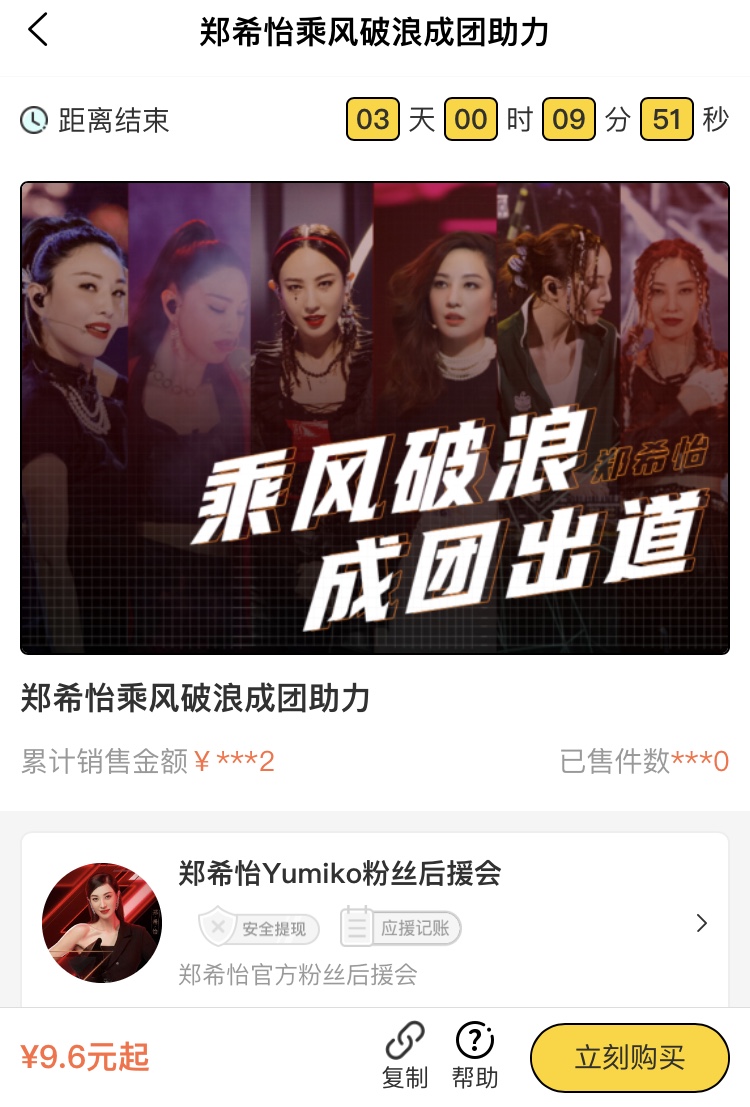
Task: Tap the 安全提现 badge
Action: [x=259, y=927]
